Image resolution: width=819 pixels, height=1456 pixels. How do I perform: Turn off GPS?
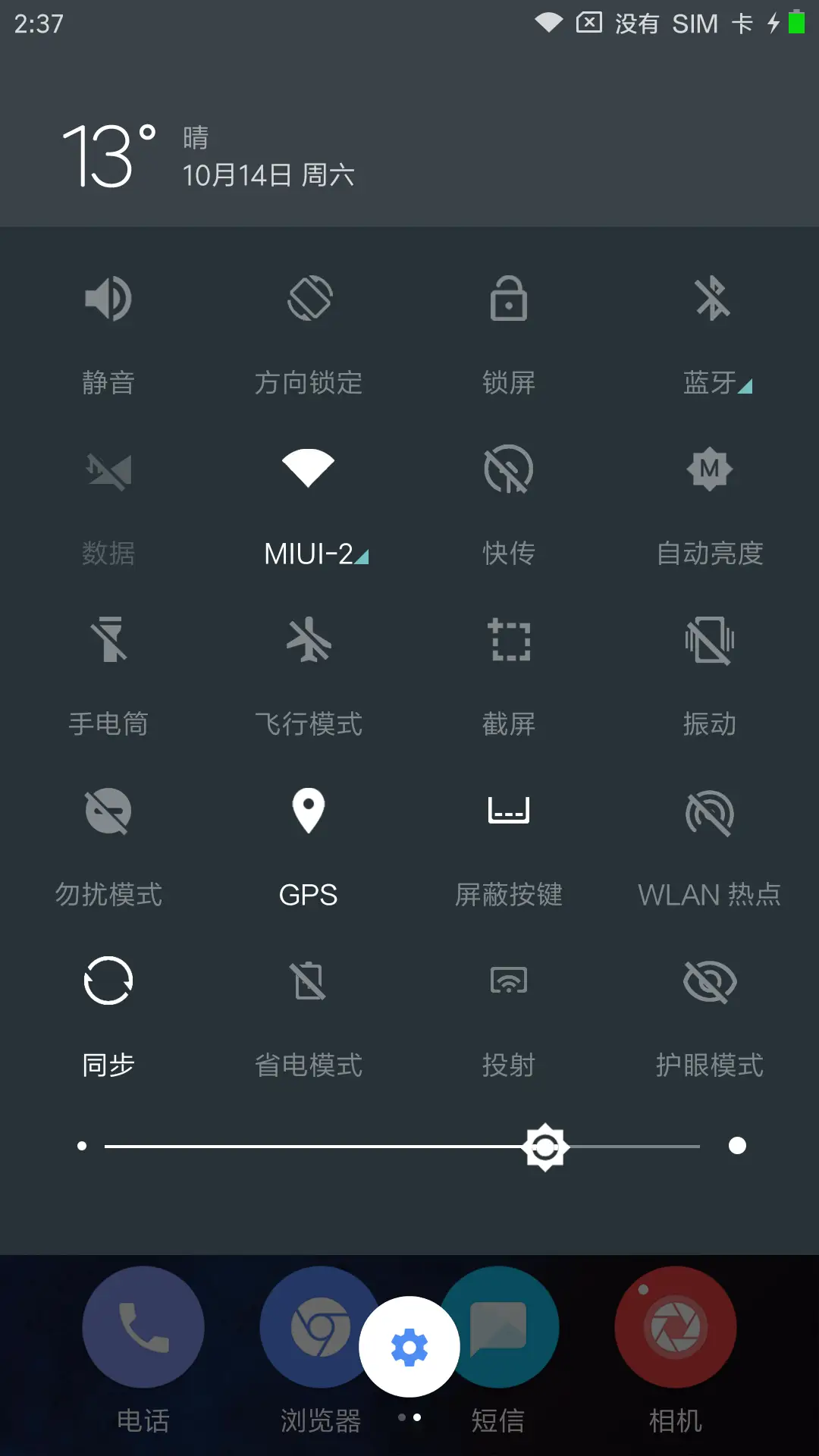tap(308, 838)
